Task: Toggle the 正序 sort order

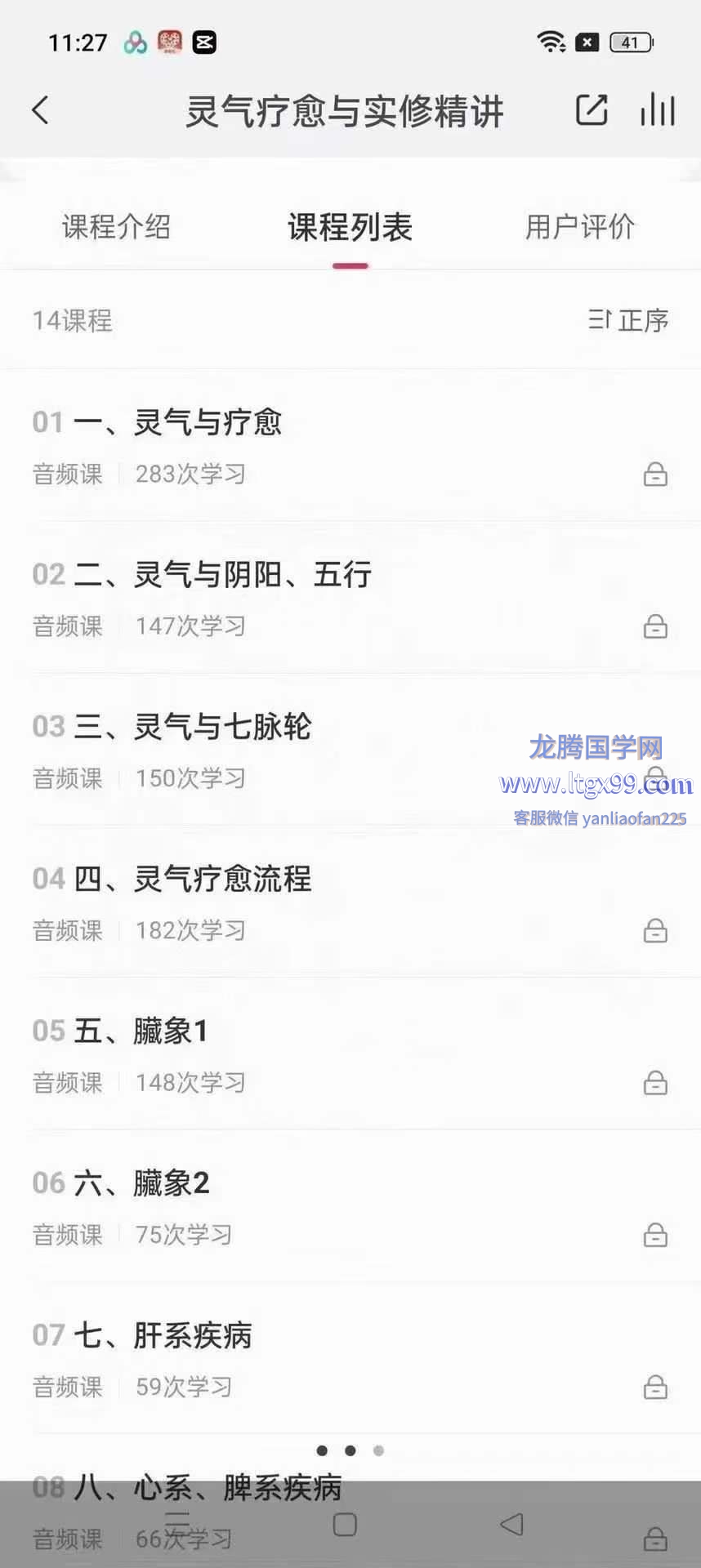Action: 628,320
